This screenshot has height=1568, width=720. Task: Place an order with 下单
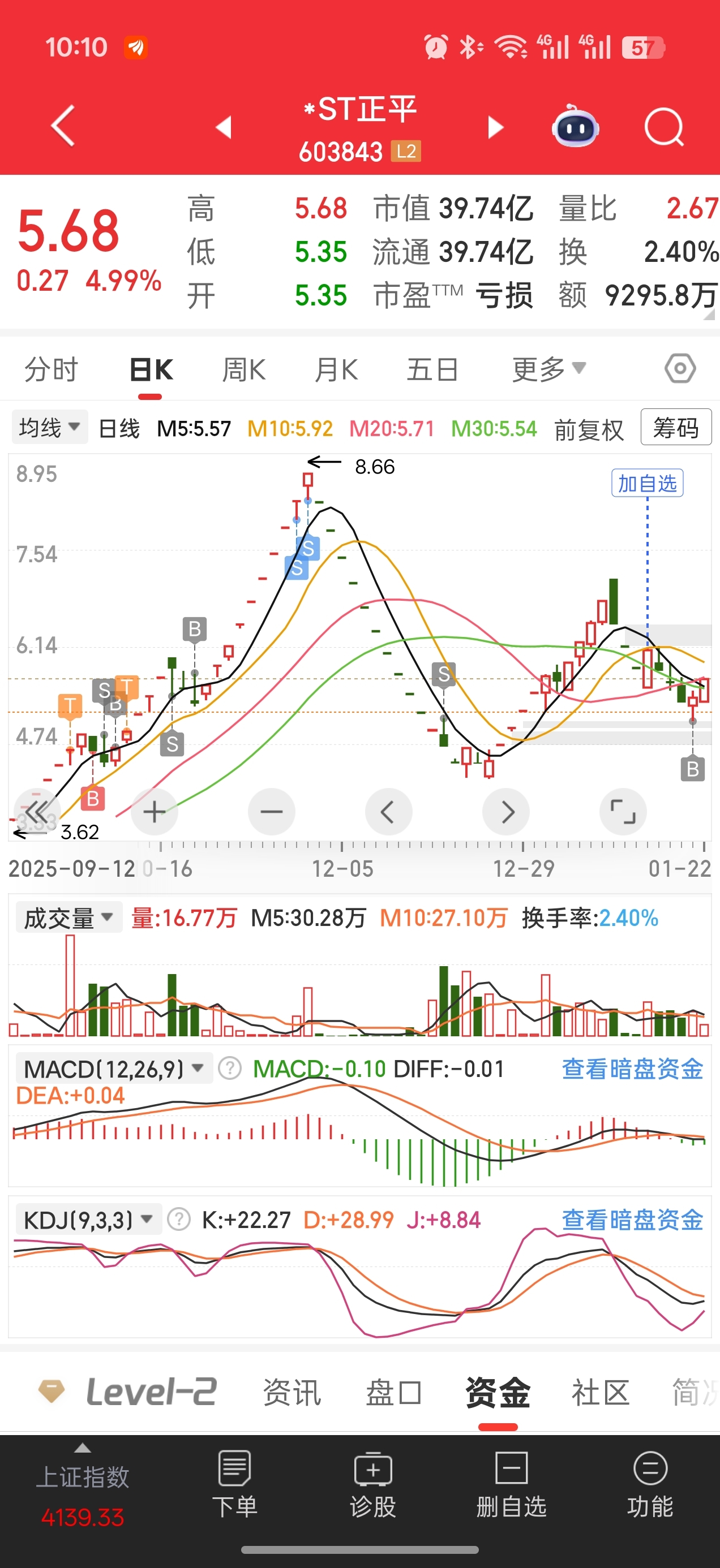pyautogui.click(x=234, y=1484)
